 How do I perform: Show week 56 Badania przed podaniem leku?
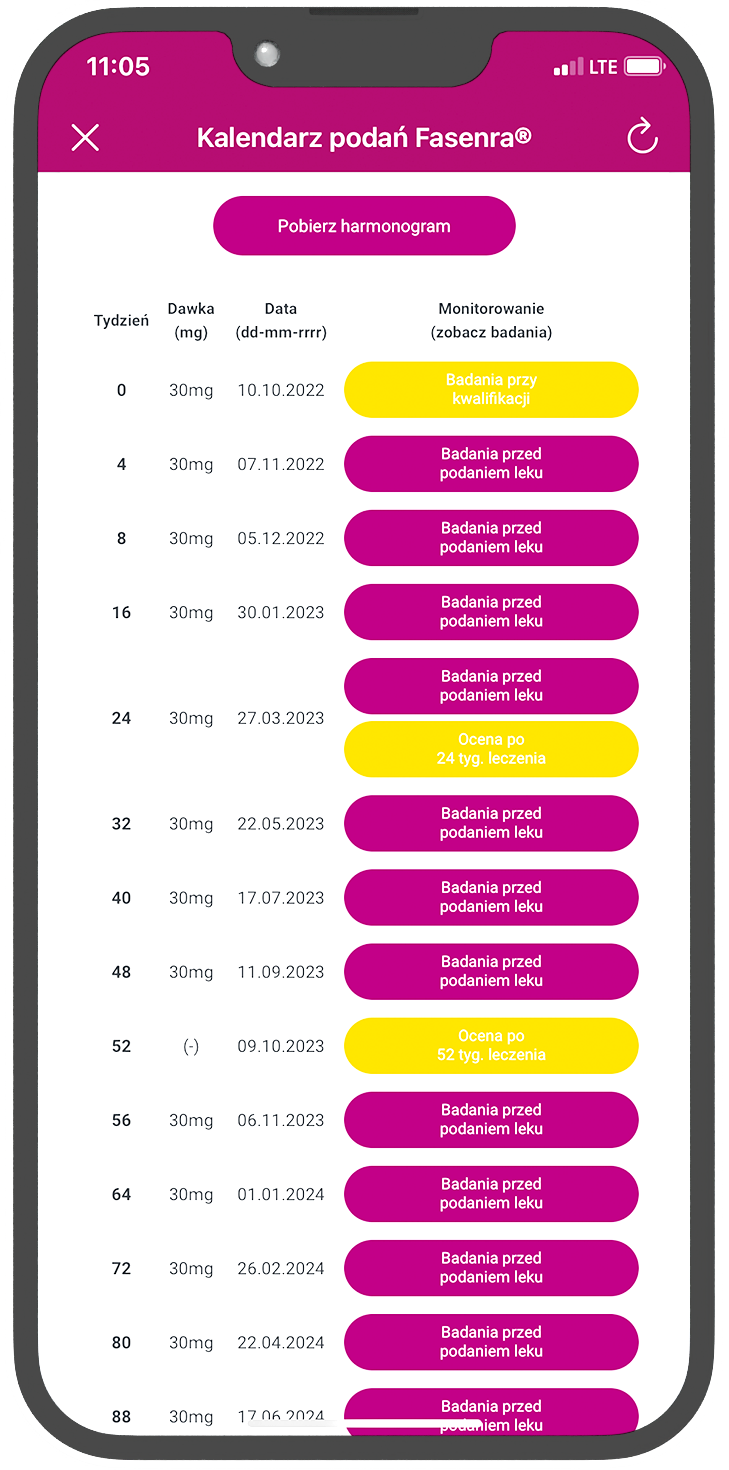pos(491,1120)
